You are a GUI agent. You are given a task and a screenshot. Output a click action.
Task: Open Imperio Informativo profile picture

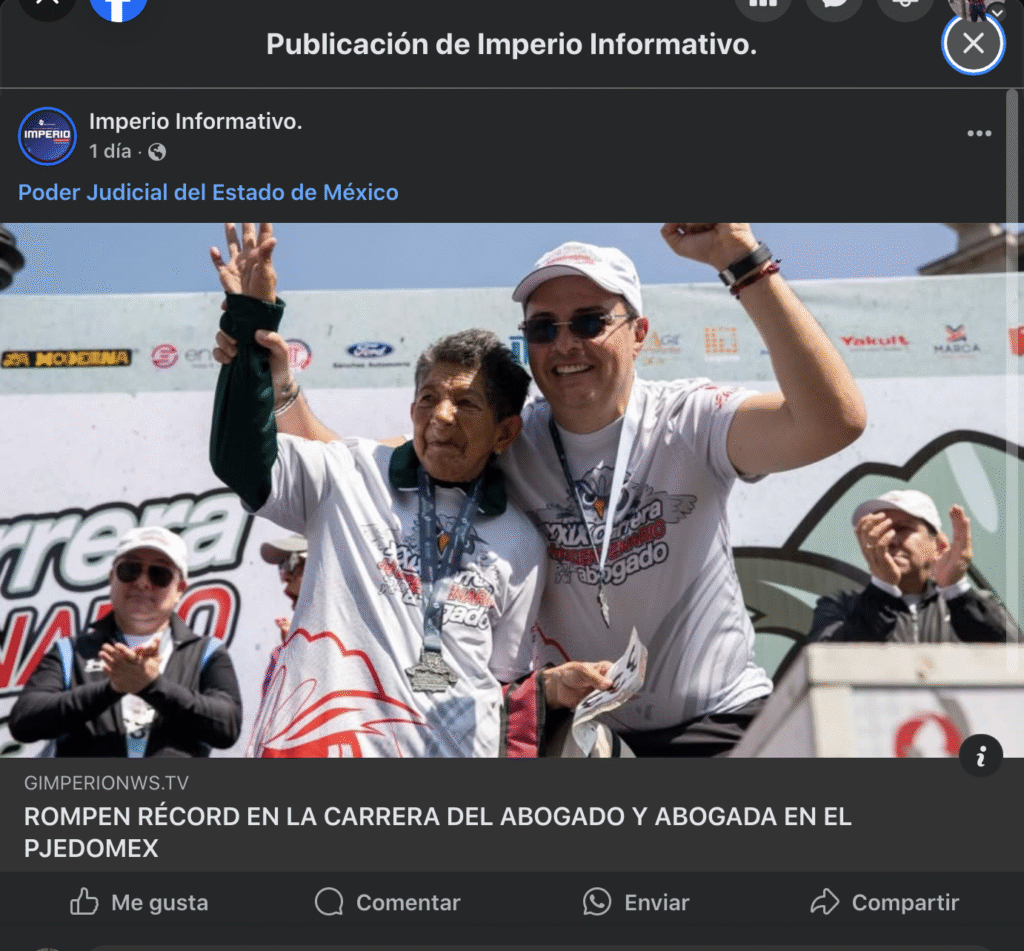pyautogui.click(x=47, y=136)
